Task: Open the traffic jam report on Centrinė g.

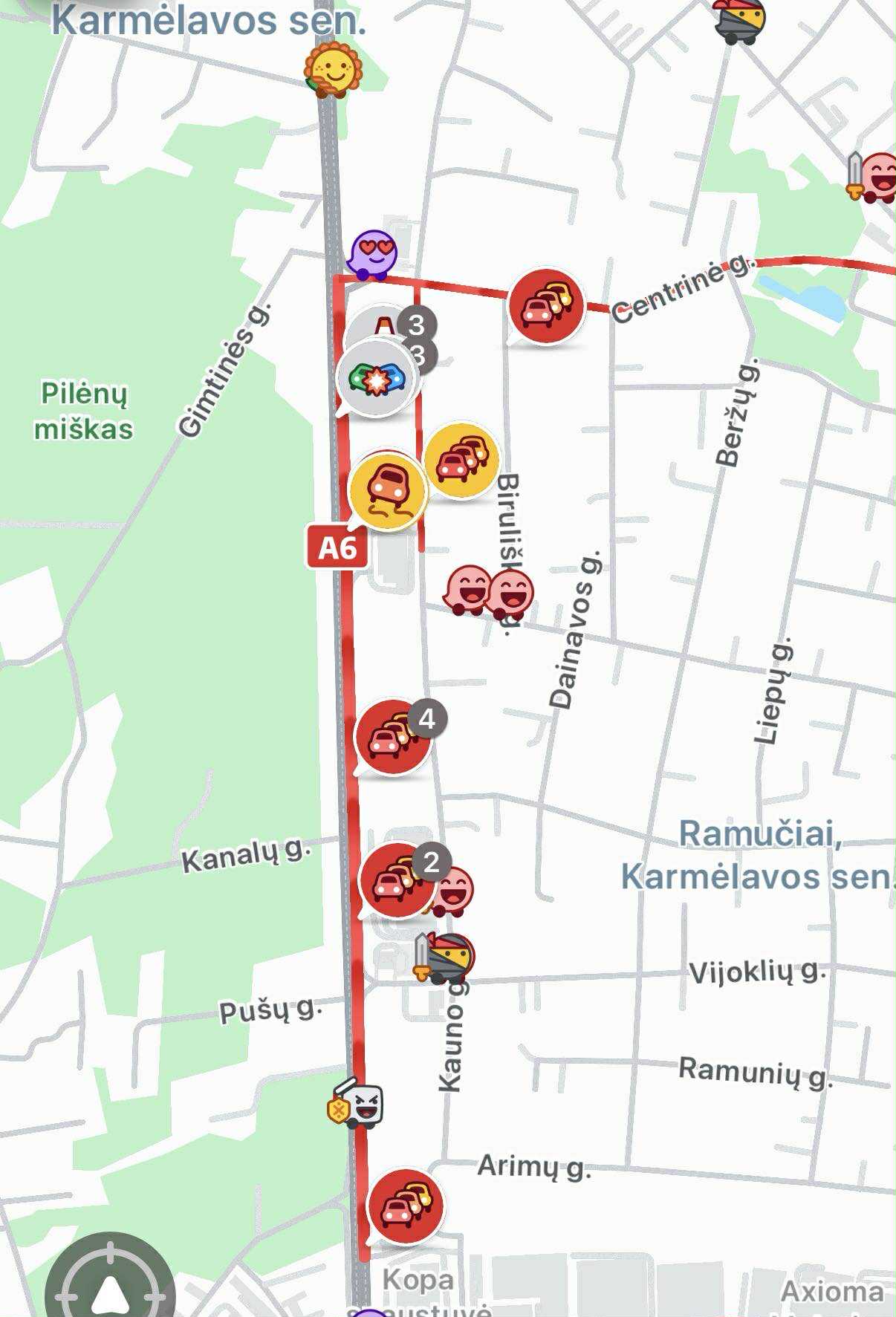Action: (546, 307)
